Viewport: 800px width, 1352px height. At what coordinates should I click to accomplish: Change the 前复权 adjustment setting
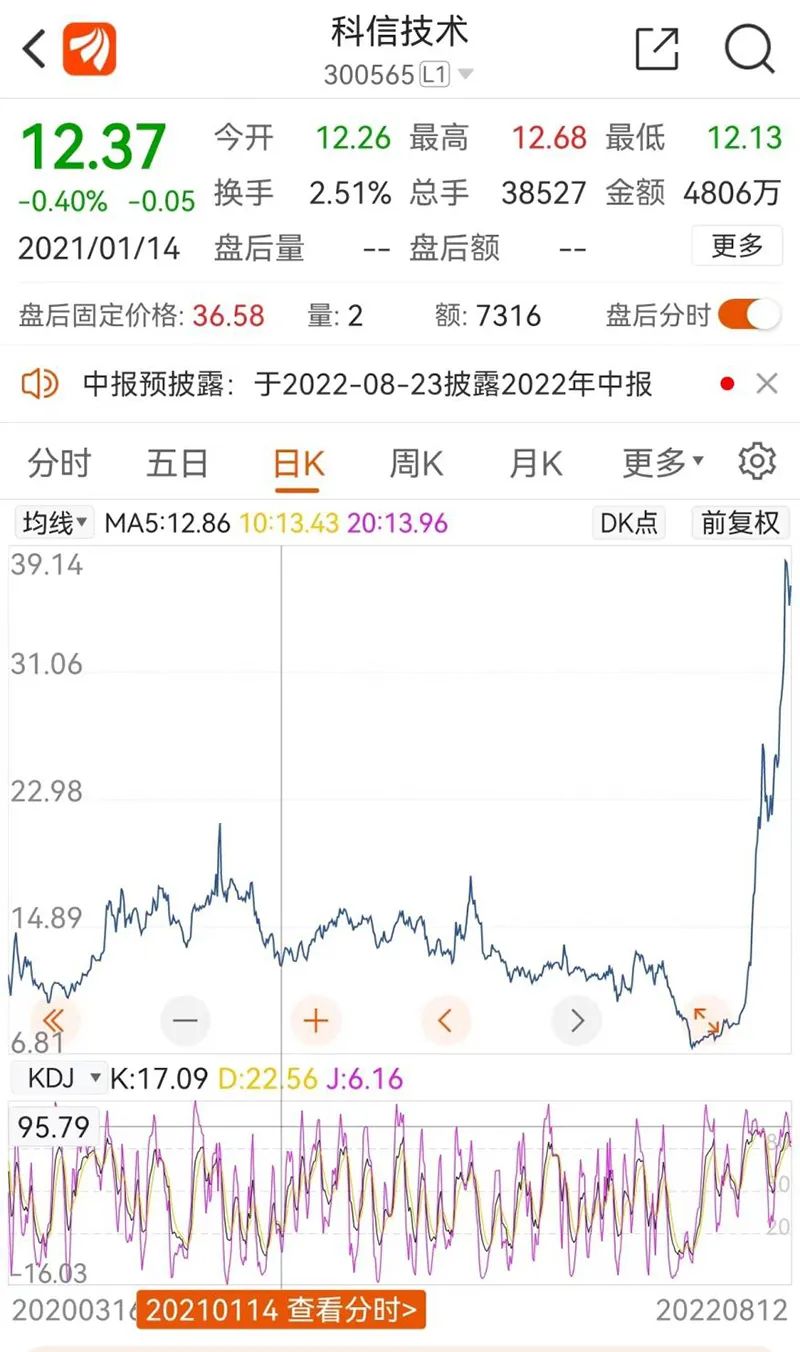coord(740,522)
